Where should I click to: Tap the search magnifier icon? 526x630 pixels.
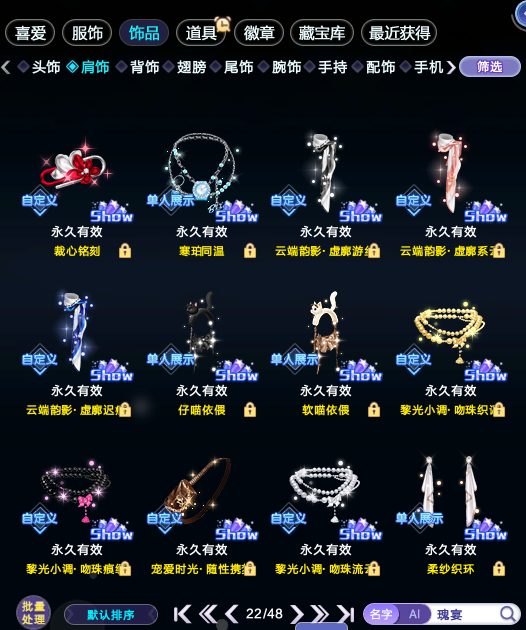coord(507,614)
